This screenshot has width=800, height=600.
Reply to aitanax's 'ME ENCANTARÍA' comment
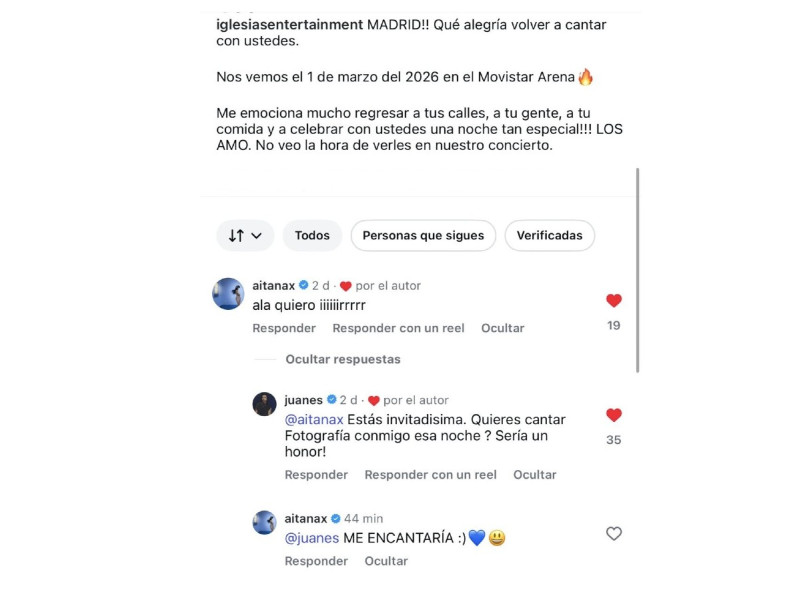pyautogui.click(x=316, y=561)
